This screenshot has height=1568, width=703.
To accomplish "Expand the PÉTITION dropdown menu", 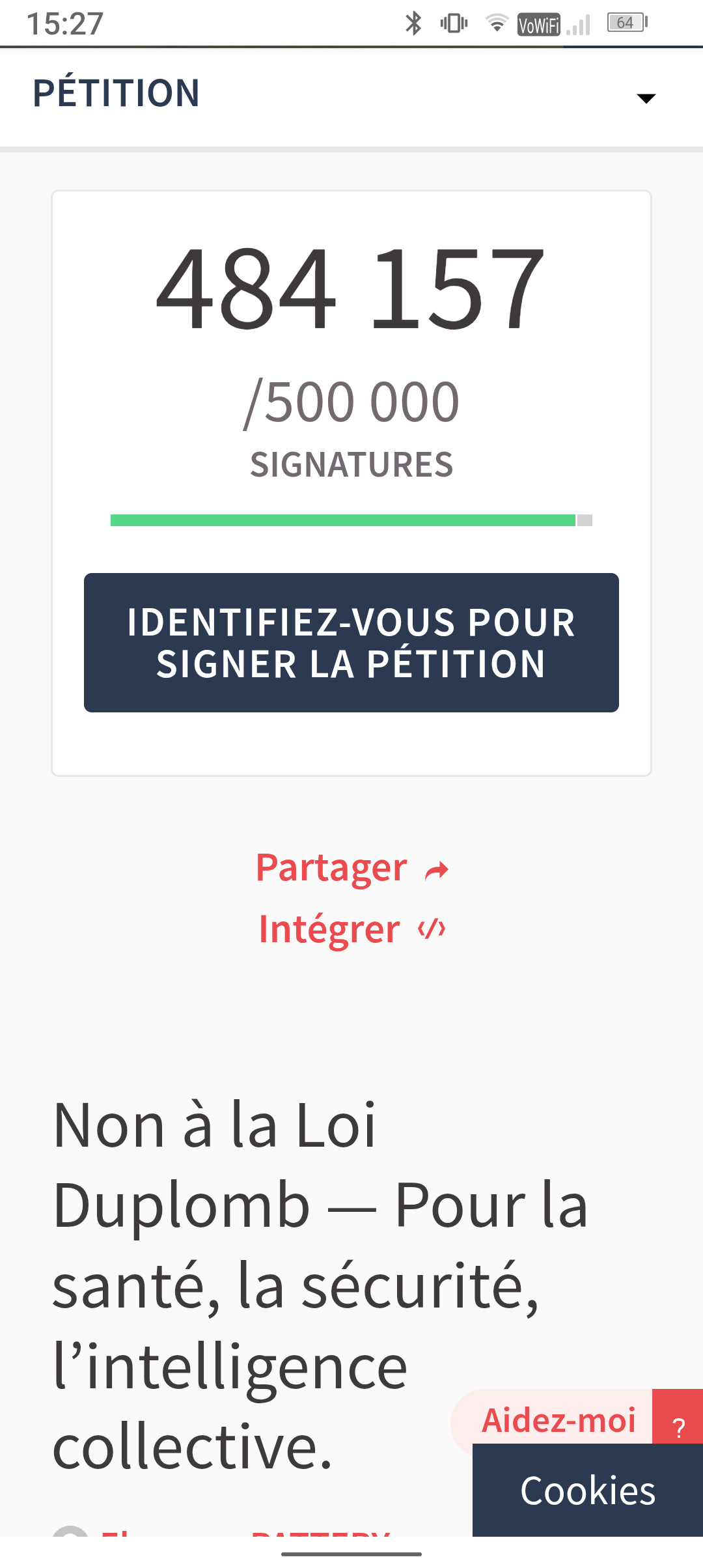I will click(x=646, y=98).
